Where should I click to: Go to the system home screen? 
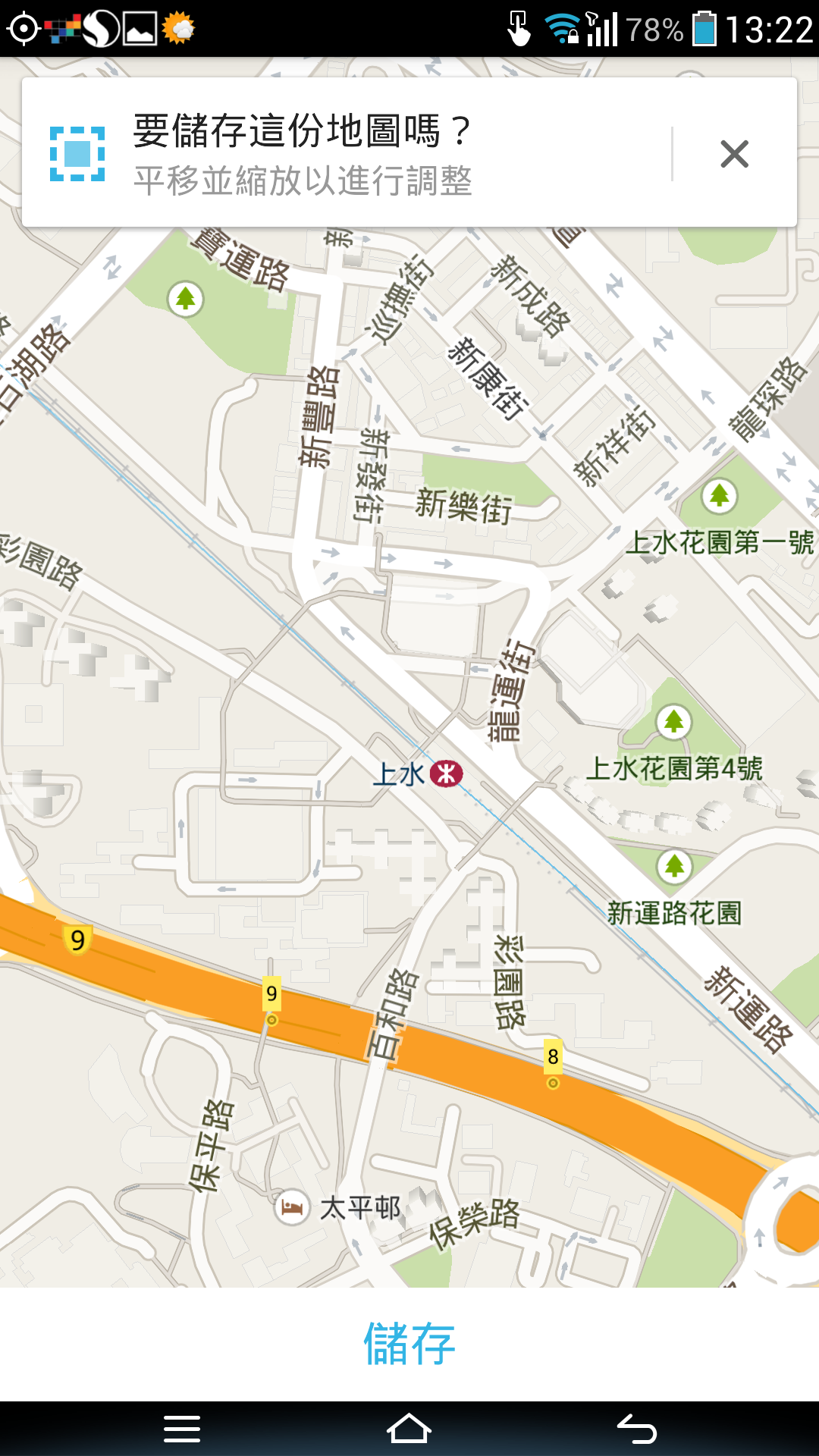coord(409,1429)
